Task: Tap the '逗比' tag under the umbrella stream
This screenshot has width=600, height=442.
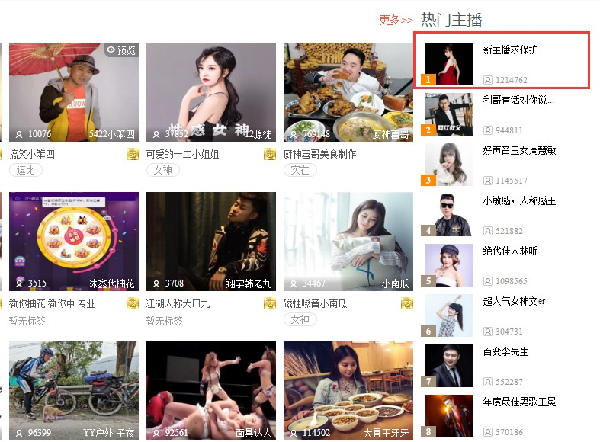Action: coord(24,171)
